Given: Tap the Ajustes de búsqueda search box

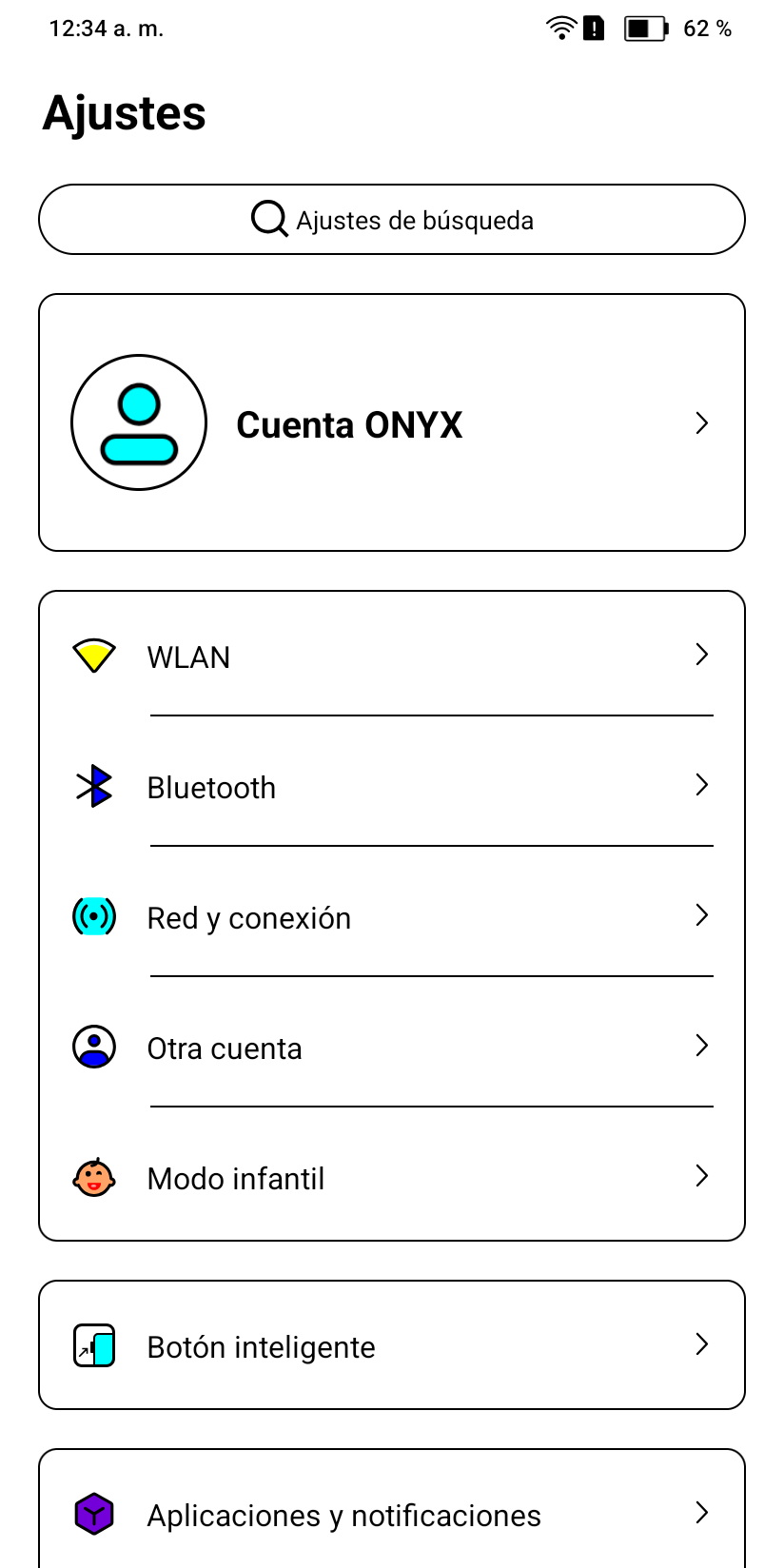Looking at the screenshot, I should point(391,220).
